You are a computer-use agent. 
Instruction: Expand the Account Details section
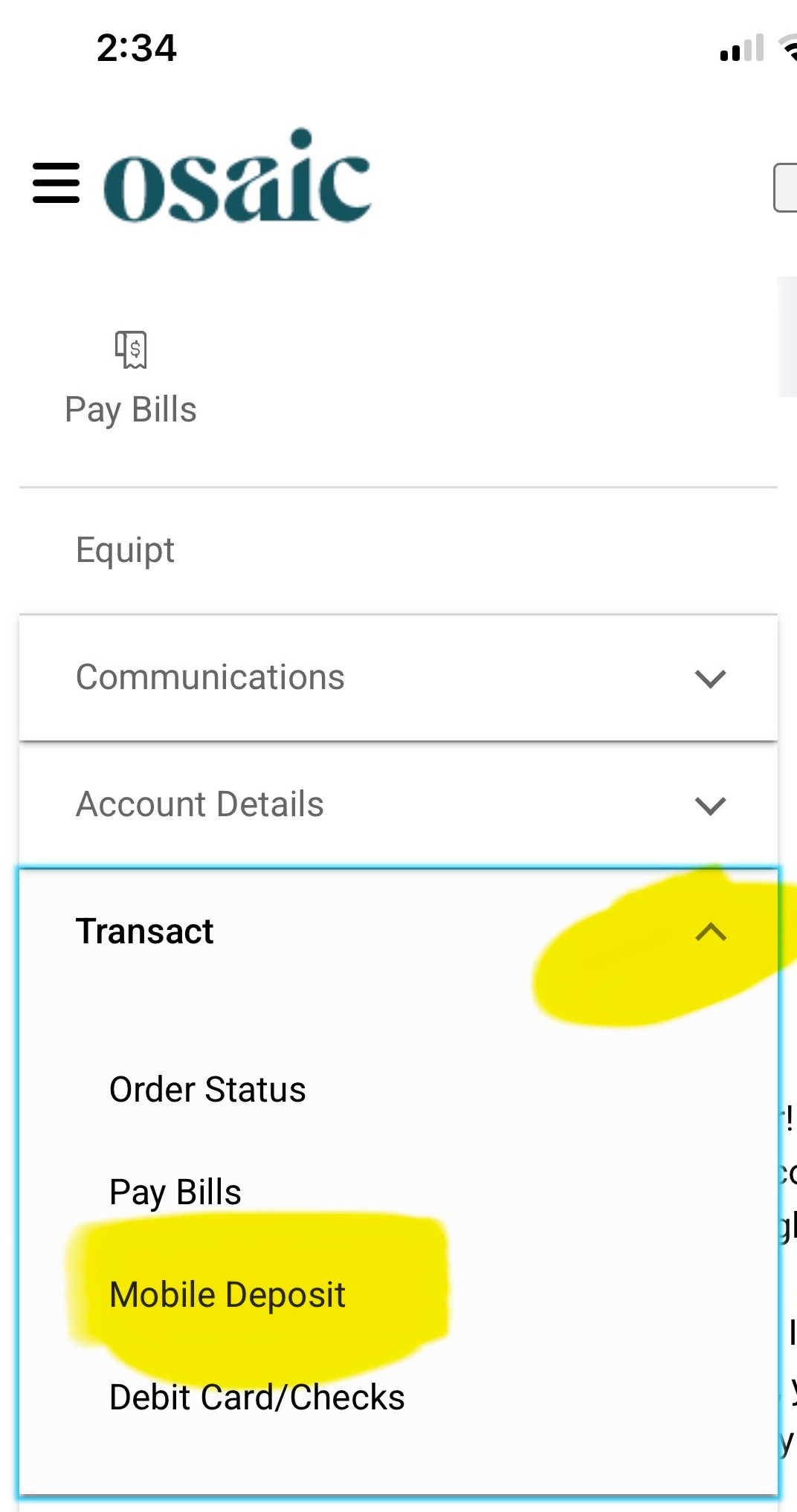pos(398,805)
